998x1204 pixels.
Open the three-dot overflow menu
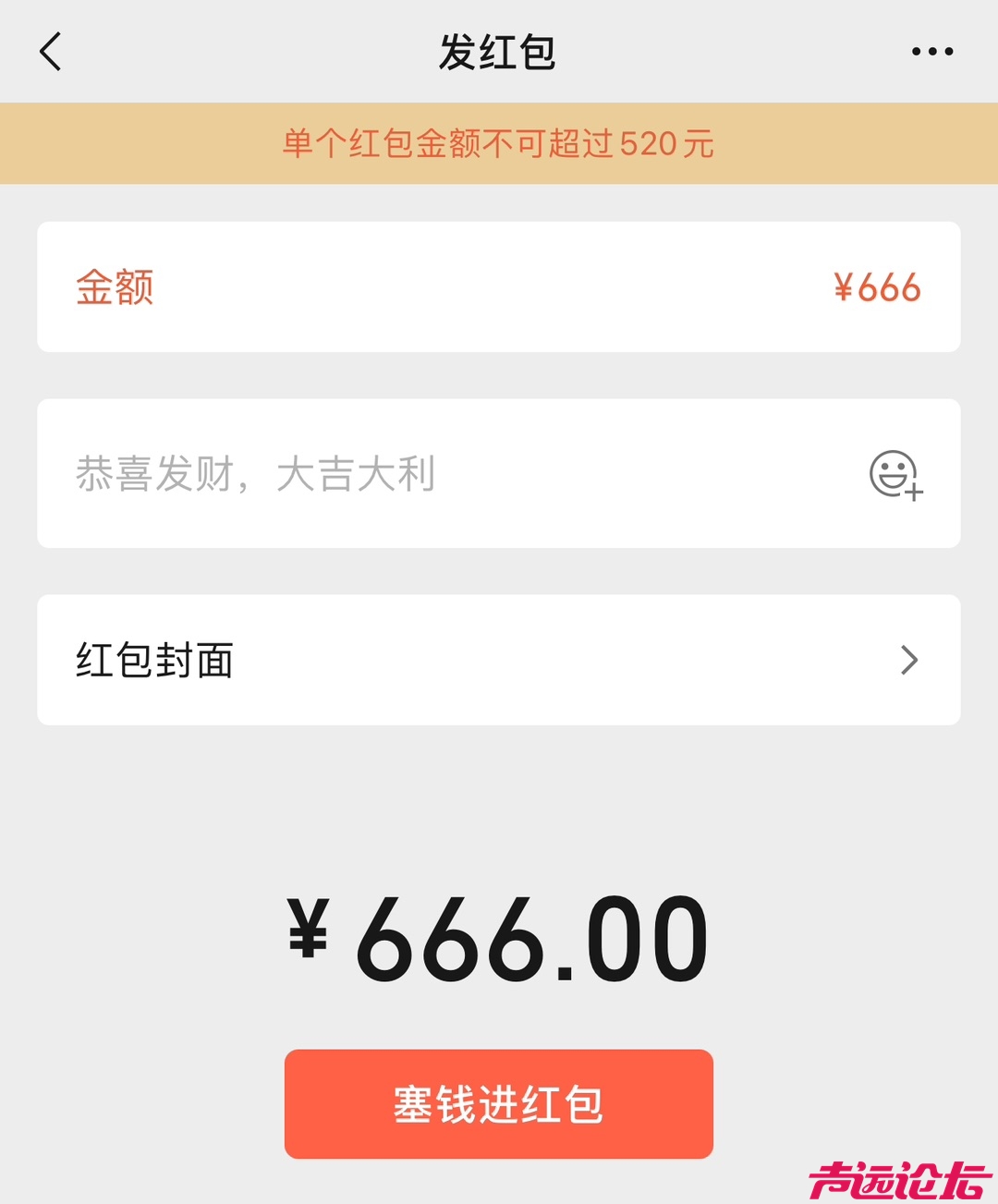tap(931, 52)
